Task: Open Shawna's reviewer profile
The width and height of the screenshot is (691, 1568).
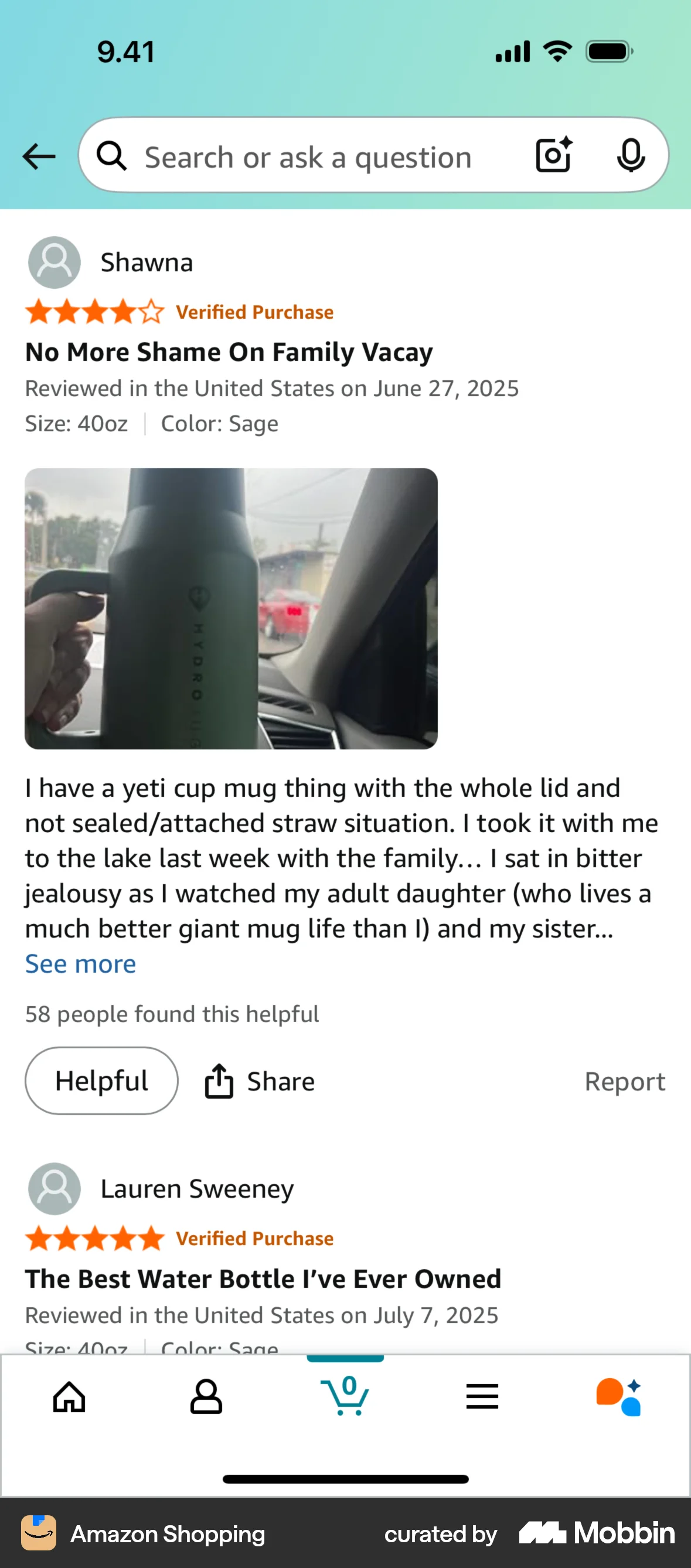Action: [x=146, y=263]
